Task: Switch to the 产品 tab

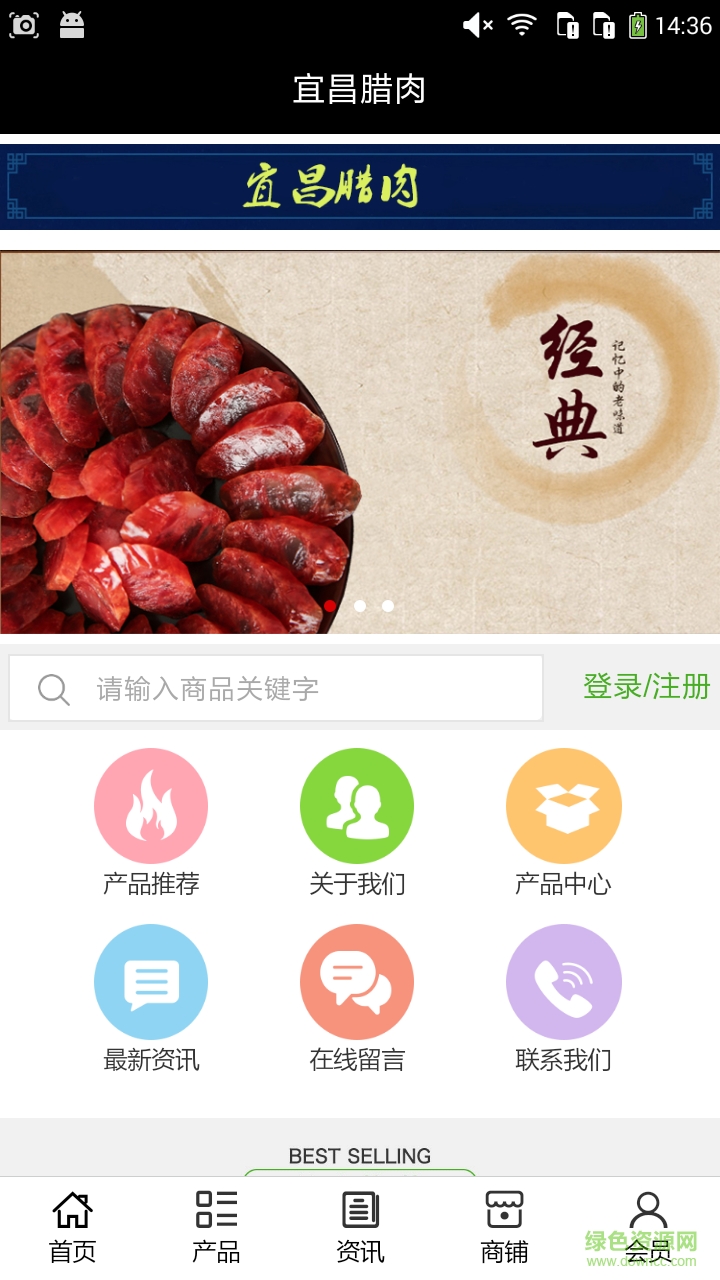Action: (x=215, y=1225)
